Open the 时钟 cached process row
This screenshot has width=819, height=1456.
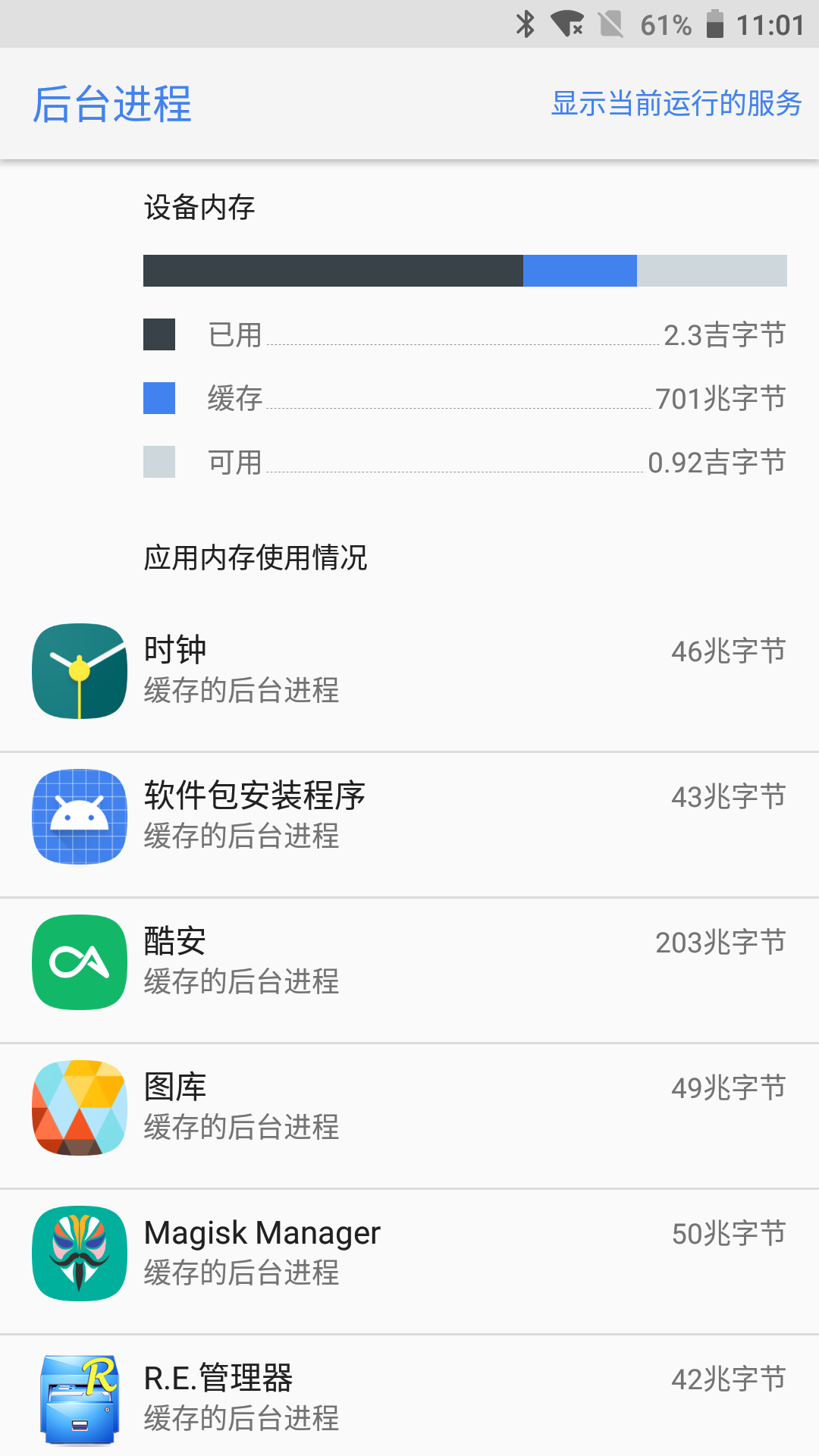[x=409, y=670]
